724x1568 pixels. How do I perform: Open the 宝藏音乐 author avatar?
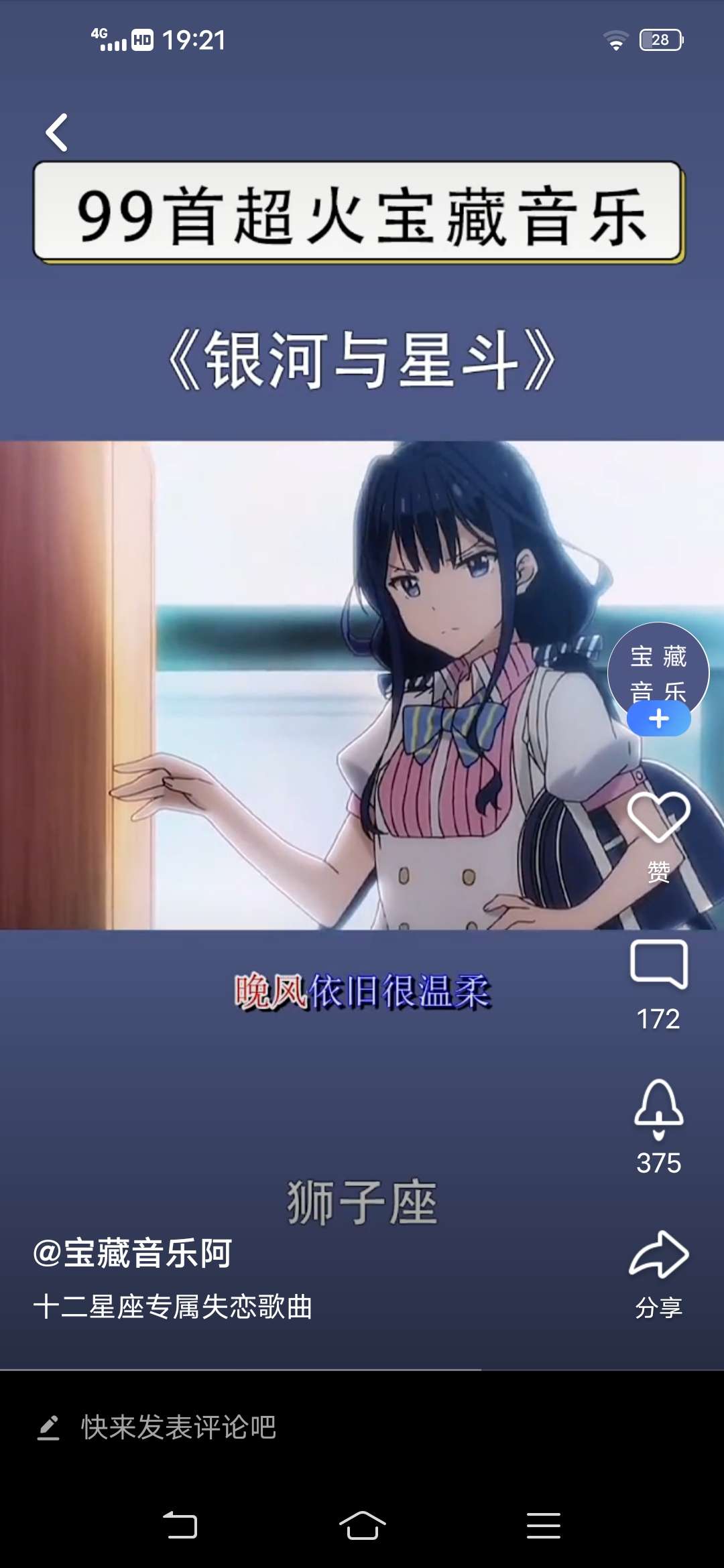(x=658, y=667)
